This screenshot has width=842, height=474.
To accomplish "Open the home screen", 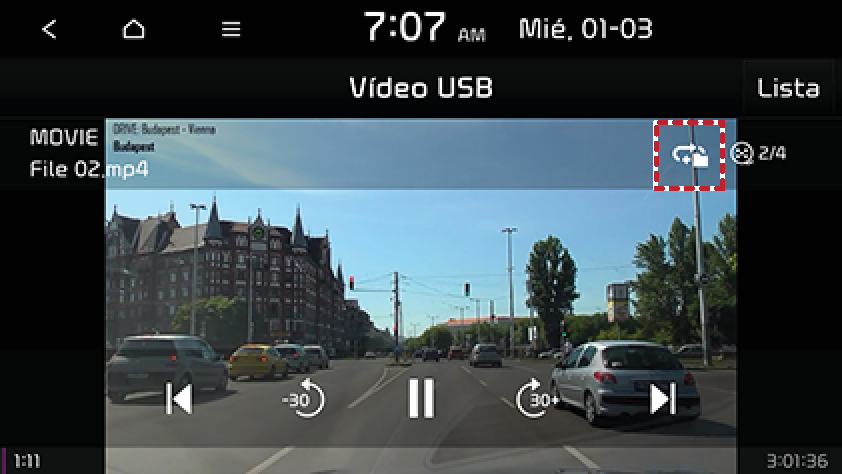I will coord(133,29).
